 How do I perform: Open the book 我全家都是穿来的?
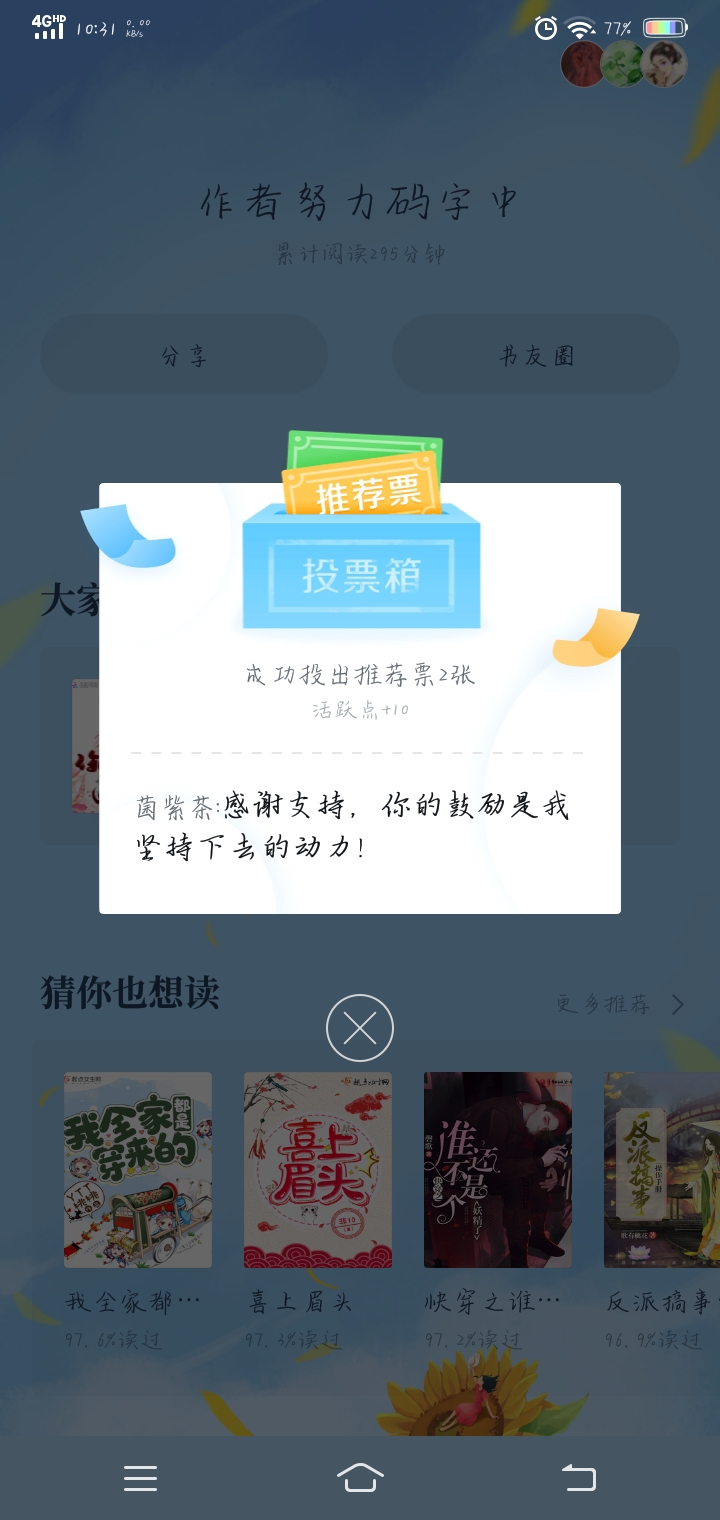138,1170
